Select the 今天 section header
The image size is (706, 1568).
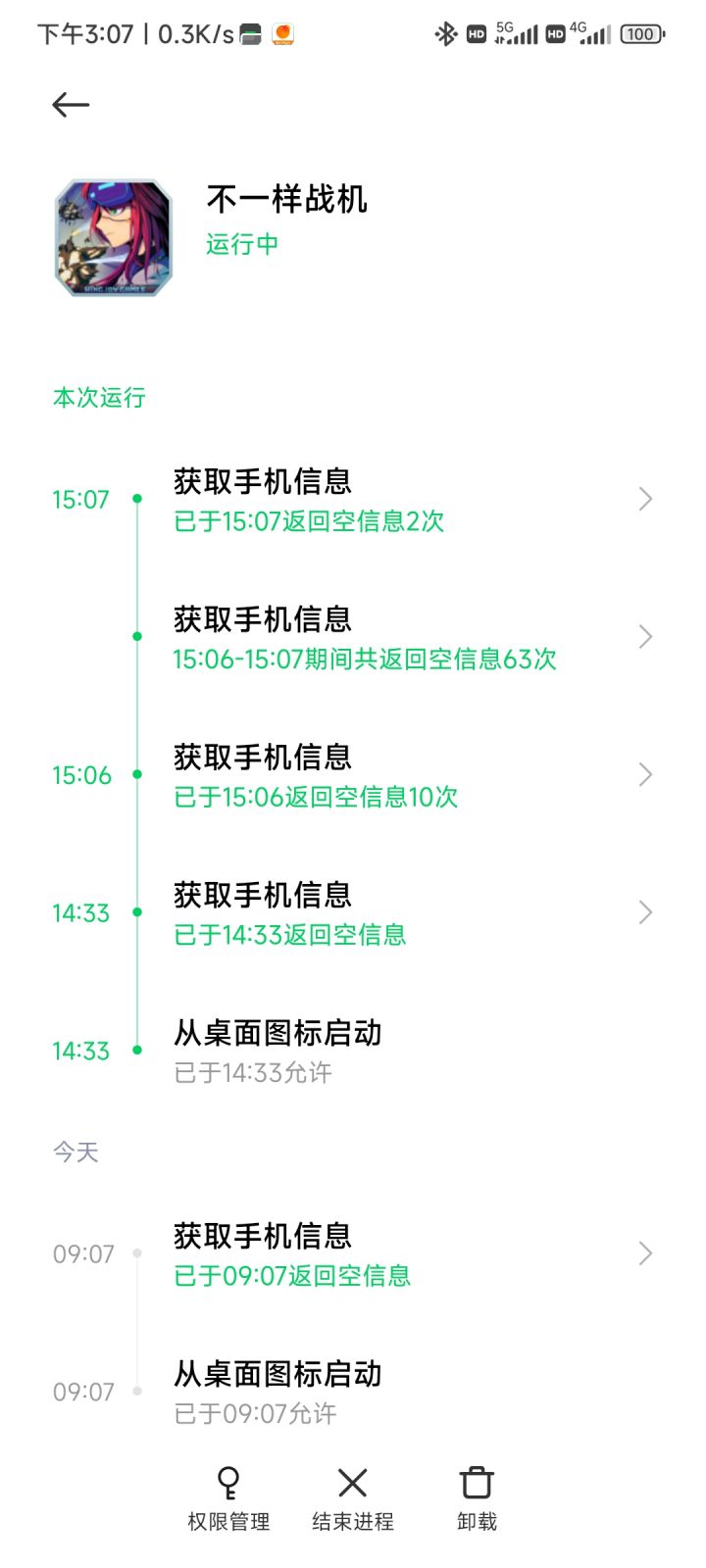tap(75, 1151)
